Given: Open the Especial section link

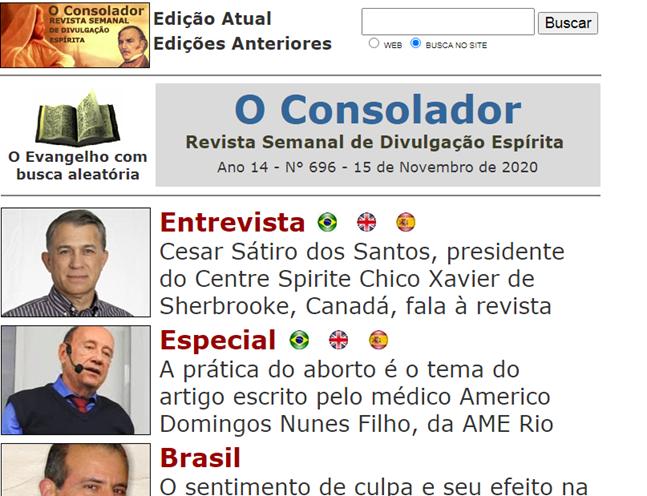Looking at the screenshot, I should pos(218,340).
